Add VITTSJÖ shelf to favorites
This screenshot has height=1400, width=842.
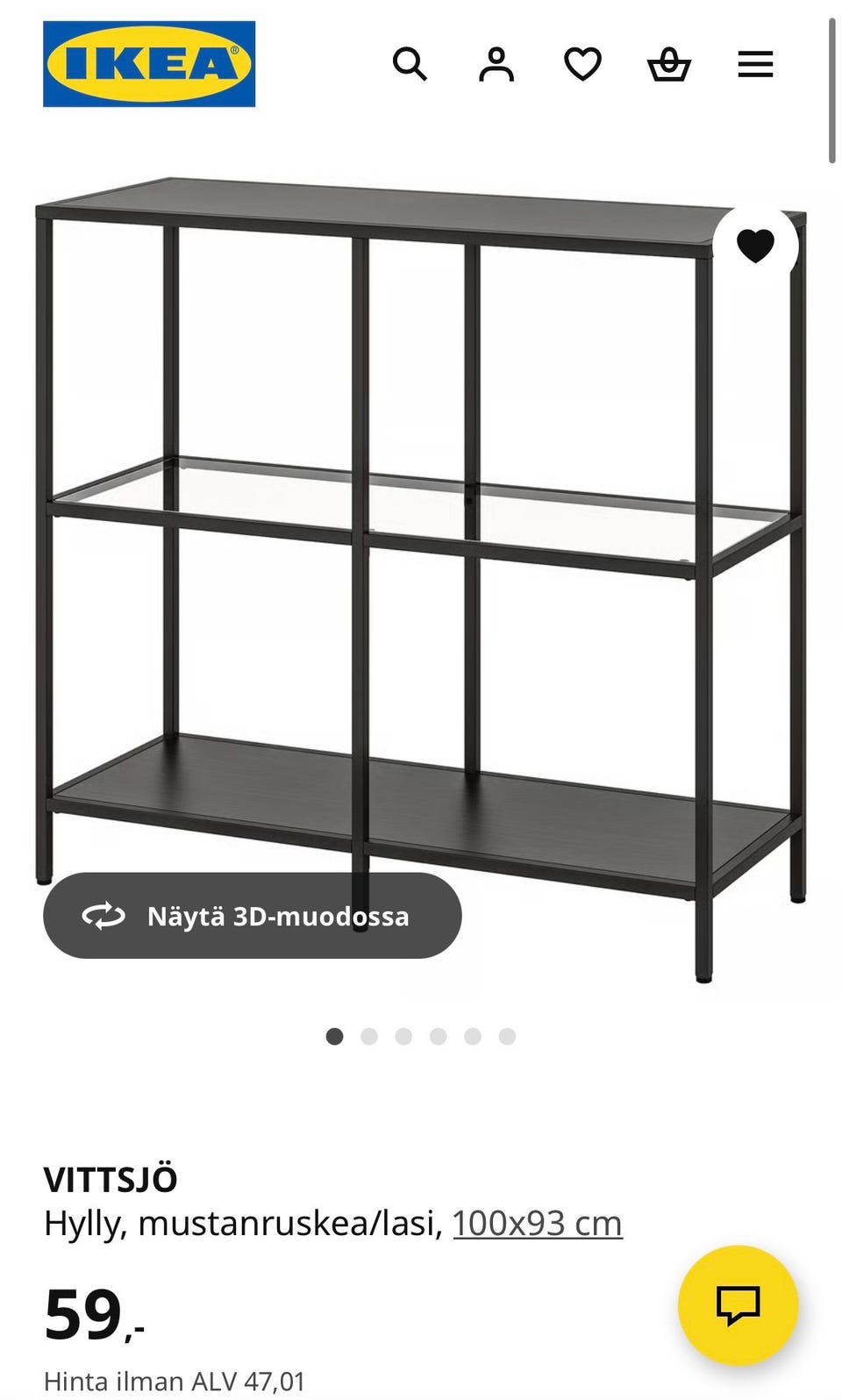point(755,246)
